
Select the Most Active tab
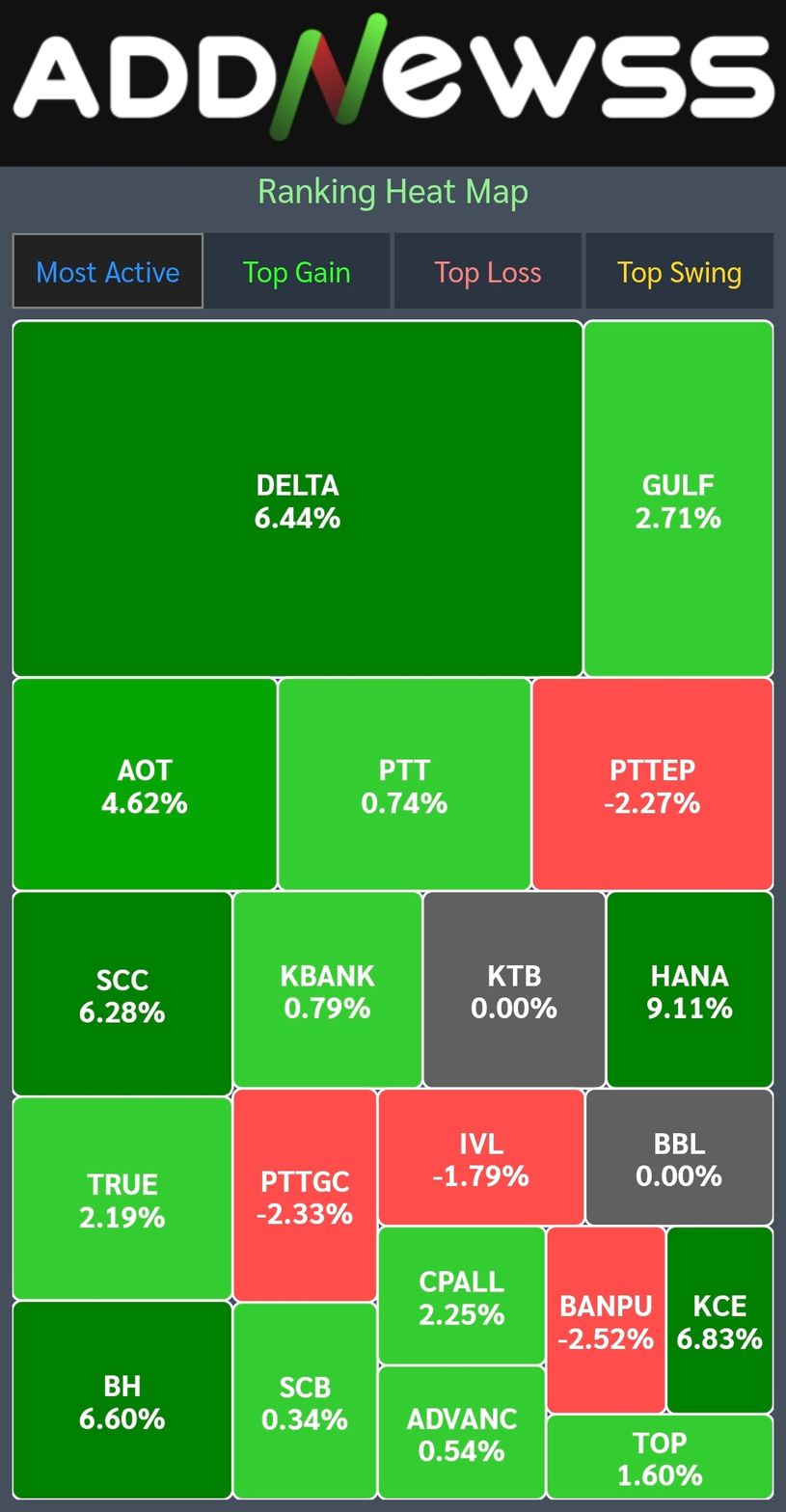click(107, 272)
